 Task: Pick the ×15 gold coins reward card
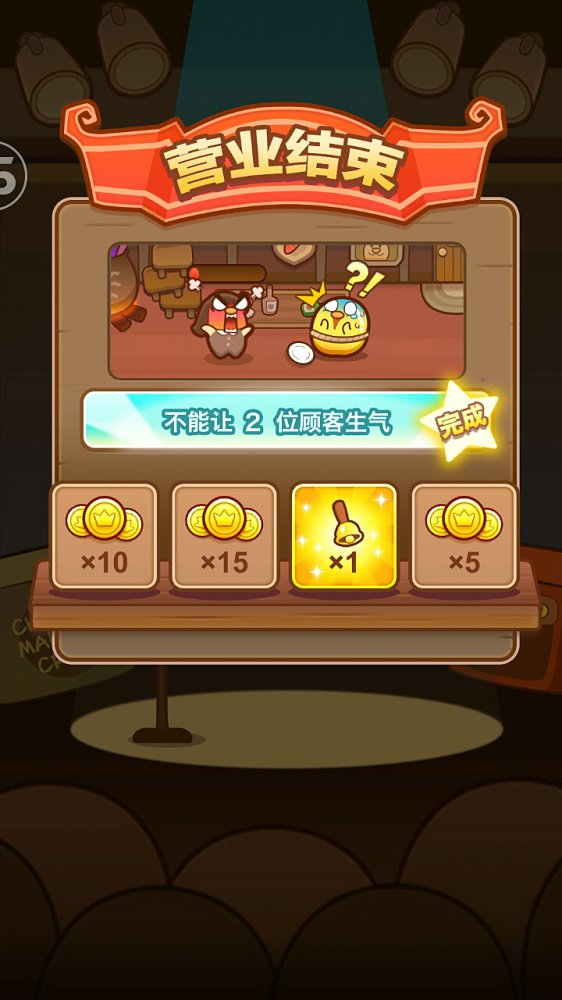[224, 536]
